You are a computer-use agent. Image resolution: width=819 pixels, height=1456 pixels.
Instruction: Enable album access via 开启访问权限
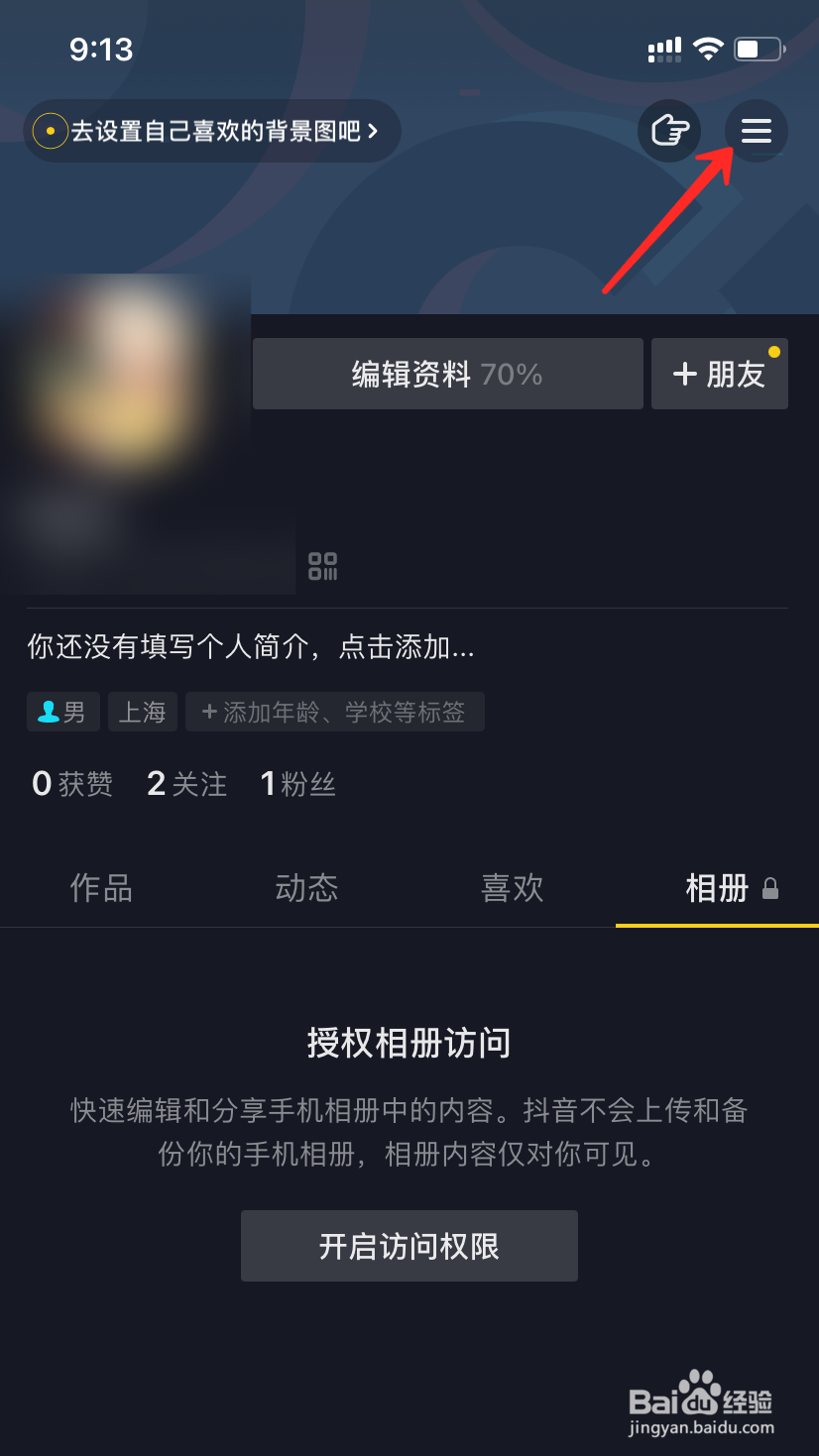(409, 1245)
